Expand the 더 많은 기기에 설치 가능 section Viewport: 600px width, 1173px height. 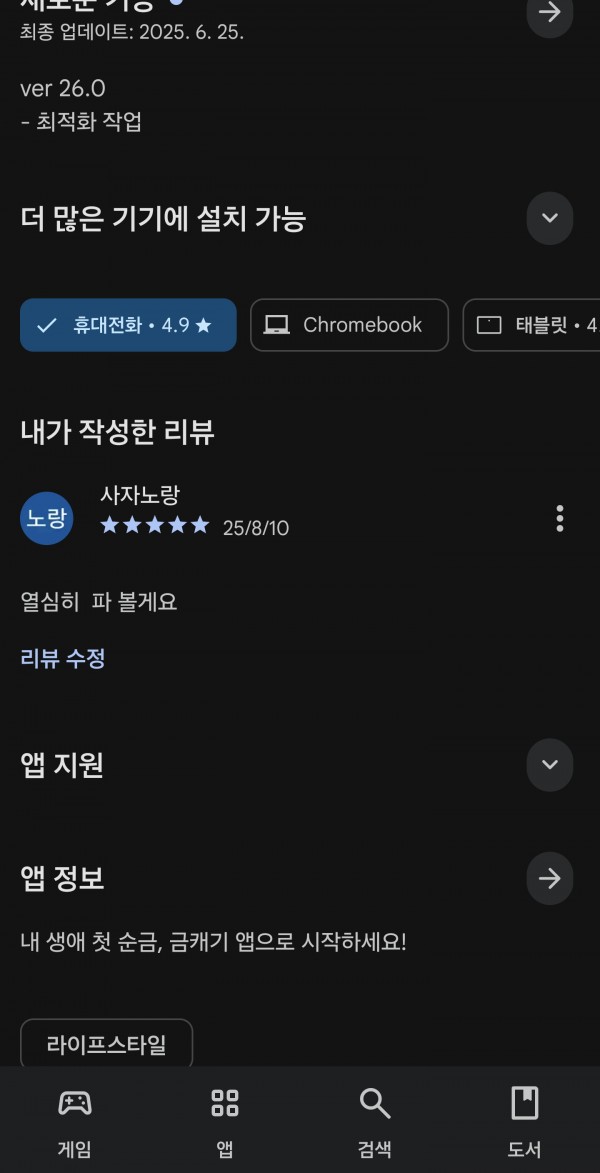[550, 218]
